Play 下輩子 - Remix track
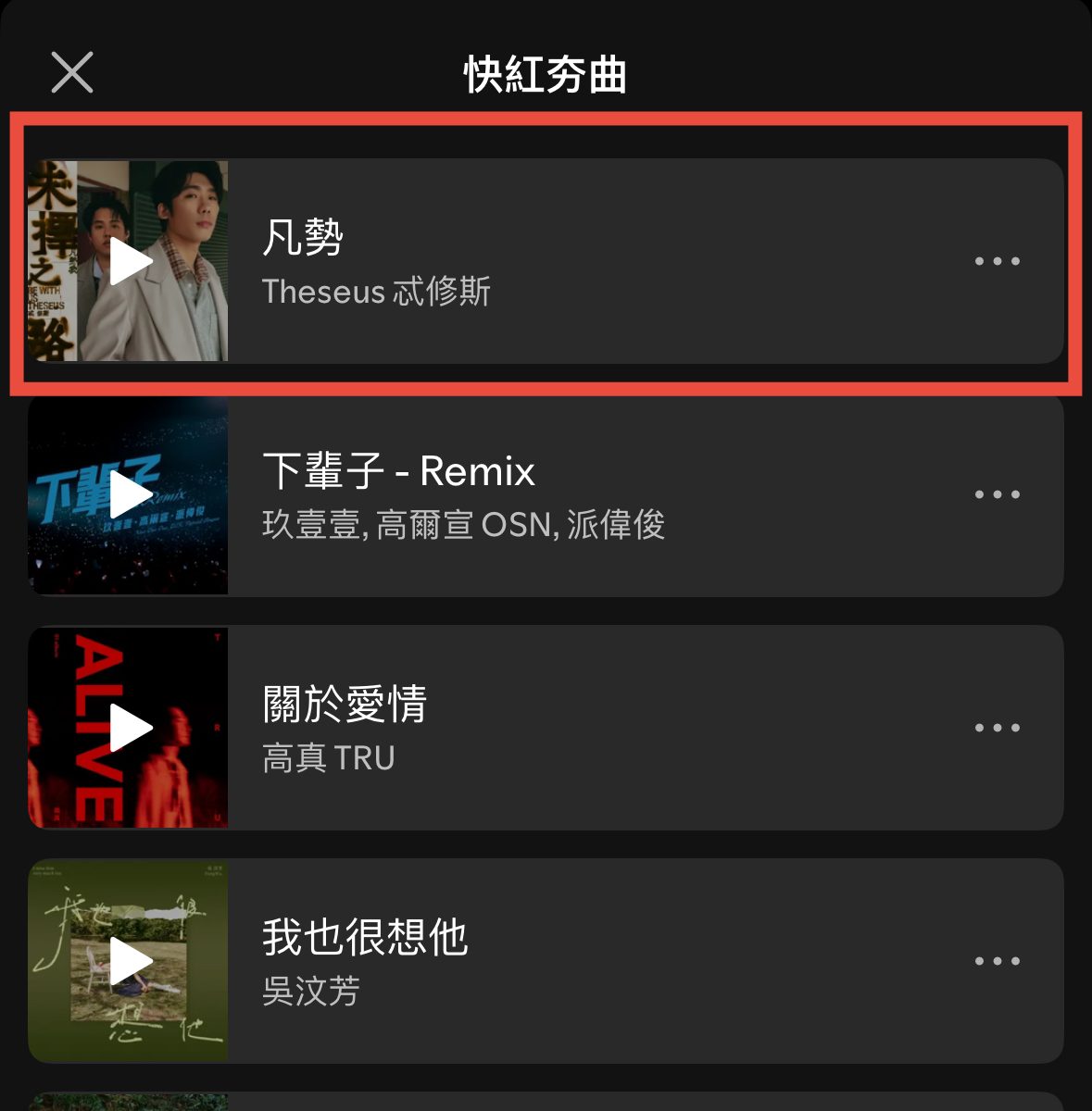The width and height of the screenshot is (1092, 1111). click(x=129, y=494)
